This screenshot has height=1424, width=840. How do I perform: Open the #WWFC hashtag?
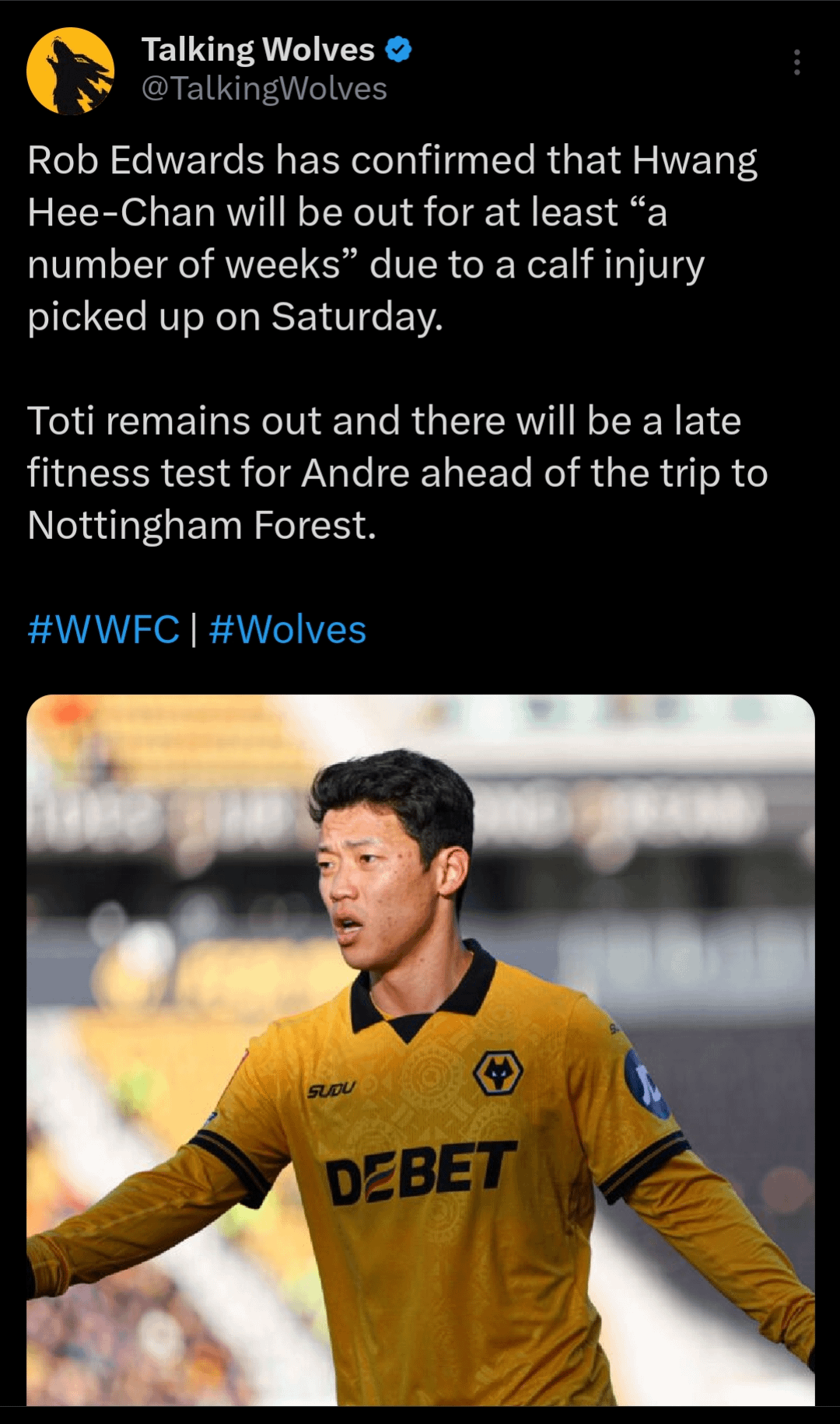click(x=103, y=629)
